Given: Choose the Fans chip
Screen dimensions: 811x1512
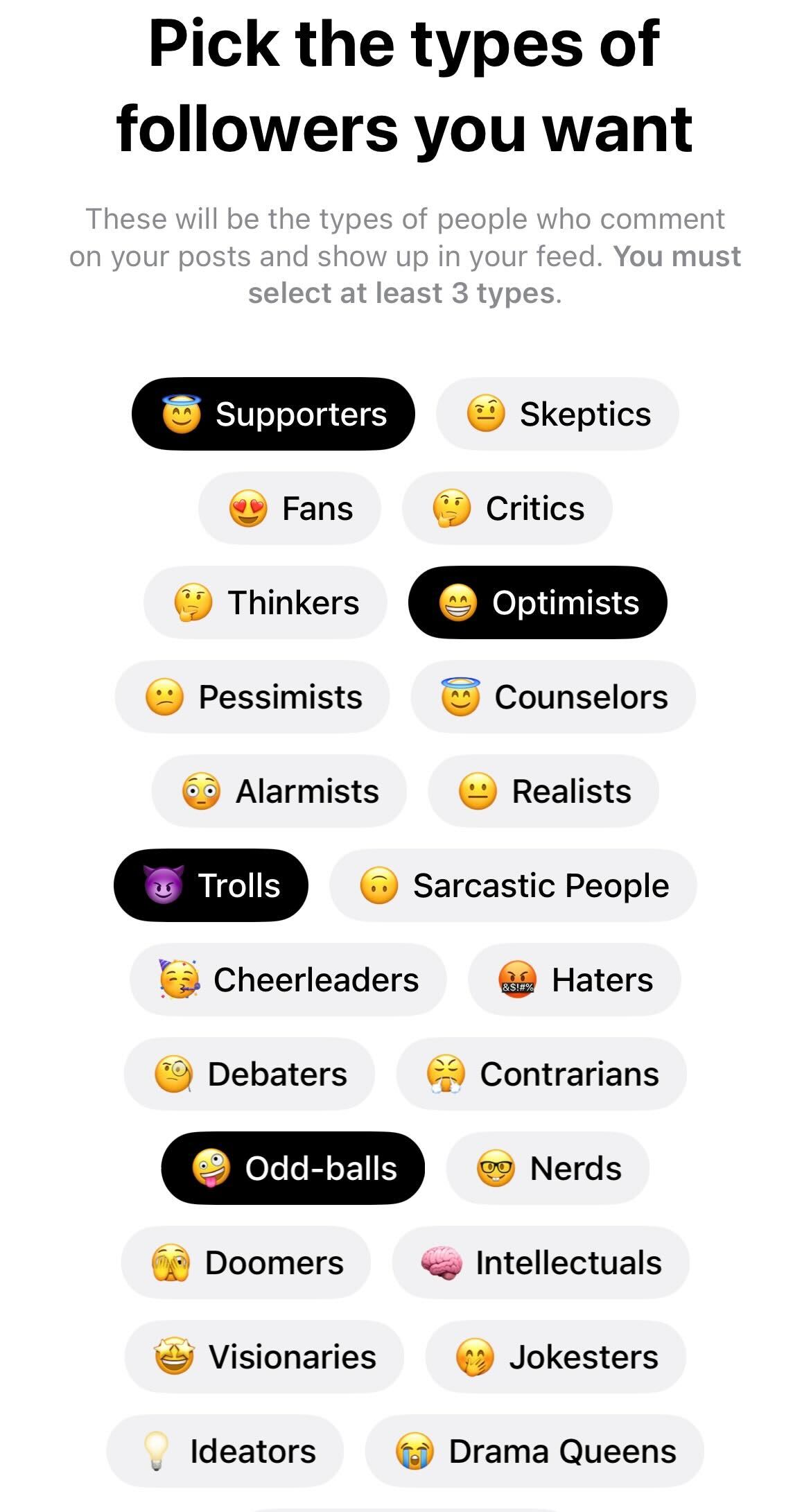Looking at the screenshot, I should tap(290, 508).
